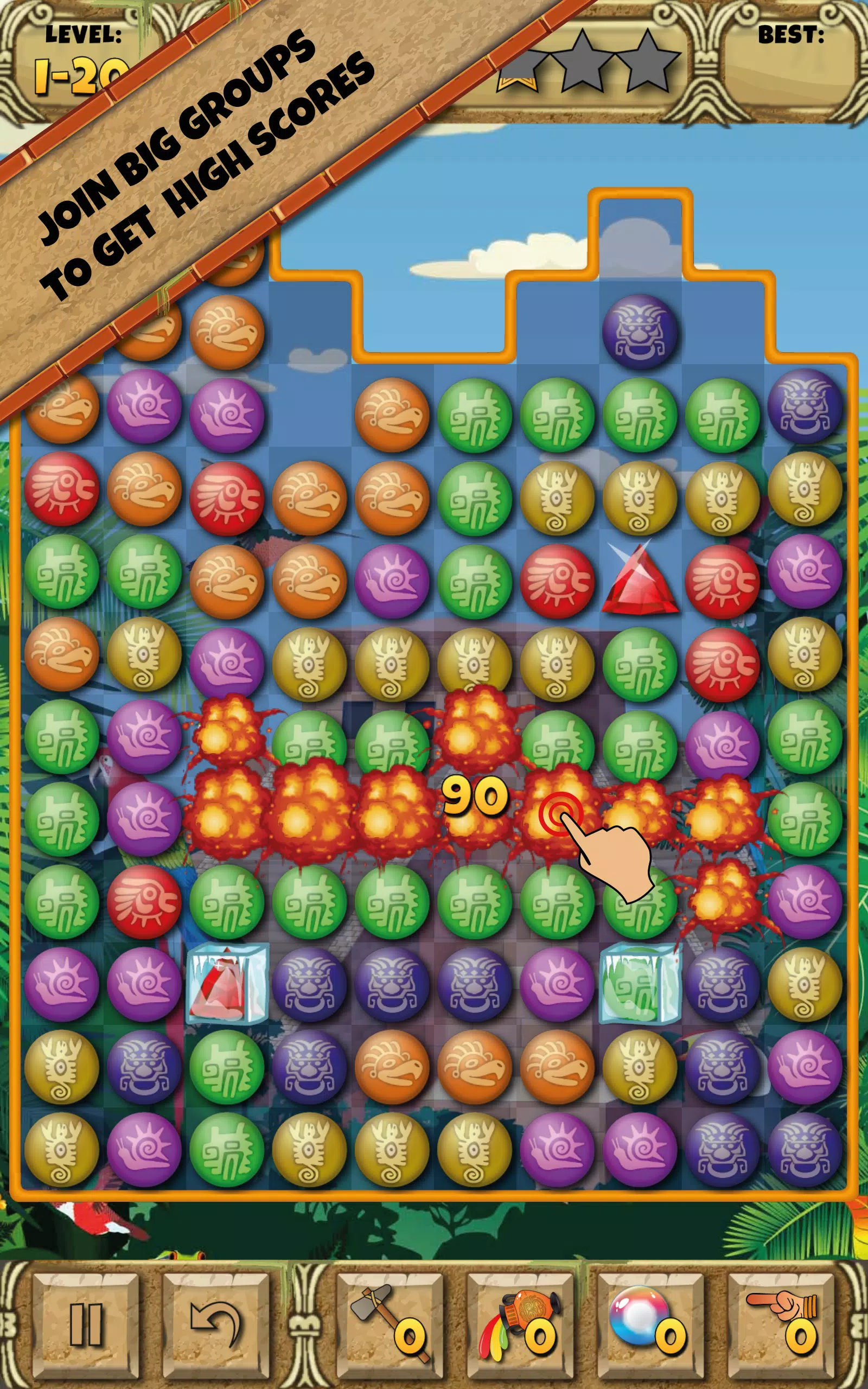
Task: Select the stone axe power-up
Action: (390, 1325)
